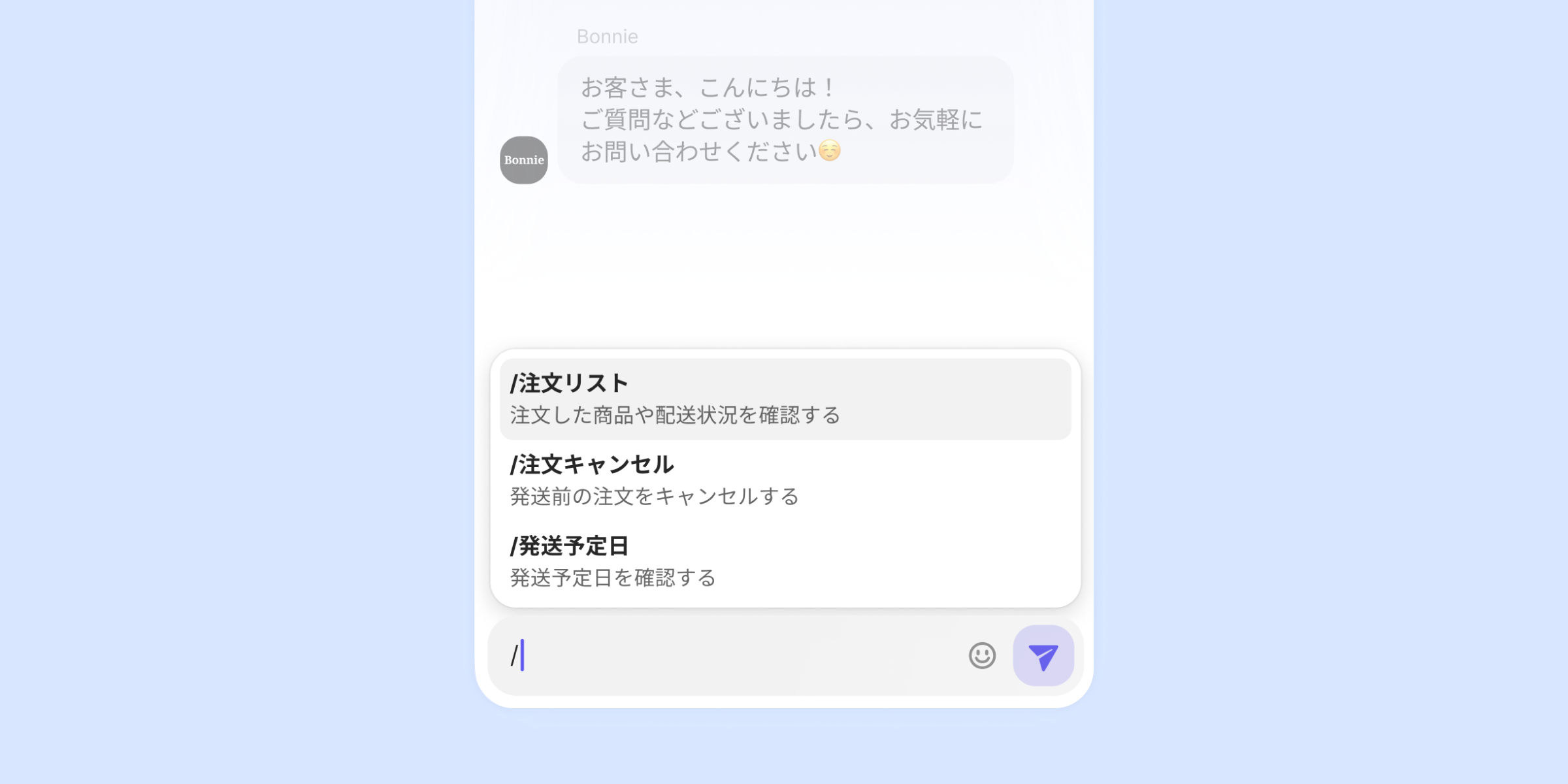Focus the message input field
The image size is (1568, 784).
click(732, 656)
